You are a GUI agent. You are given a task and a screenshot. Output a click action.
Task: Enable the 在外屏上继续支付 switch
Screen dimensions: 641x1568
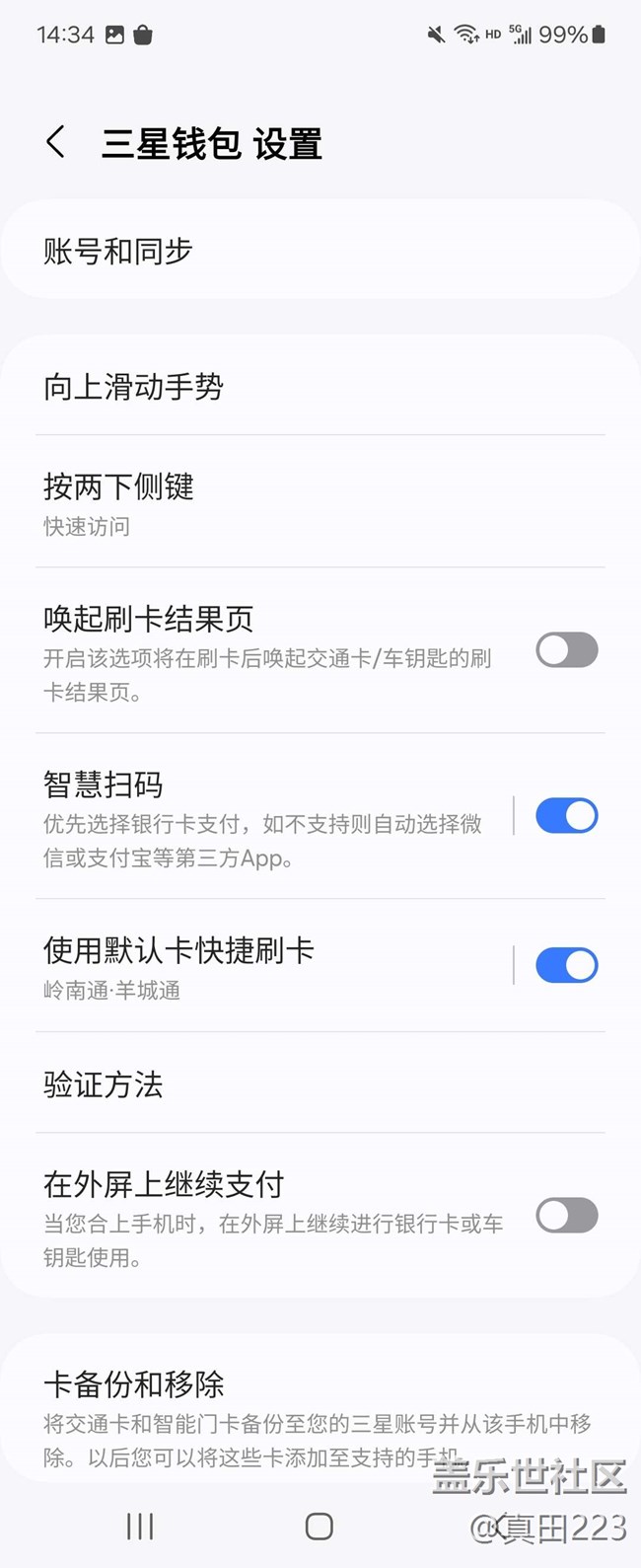(x=566, y=1216)
